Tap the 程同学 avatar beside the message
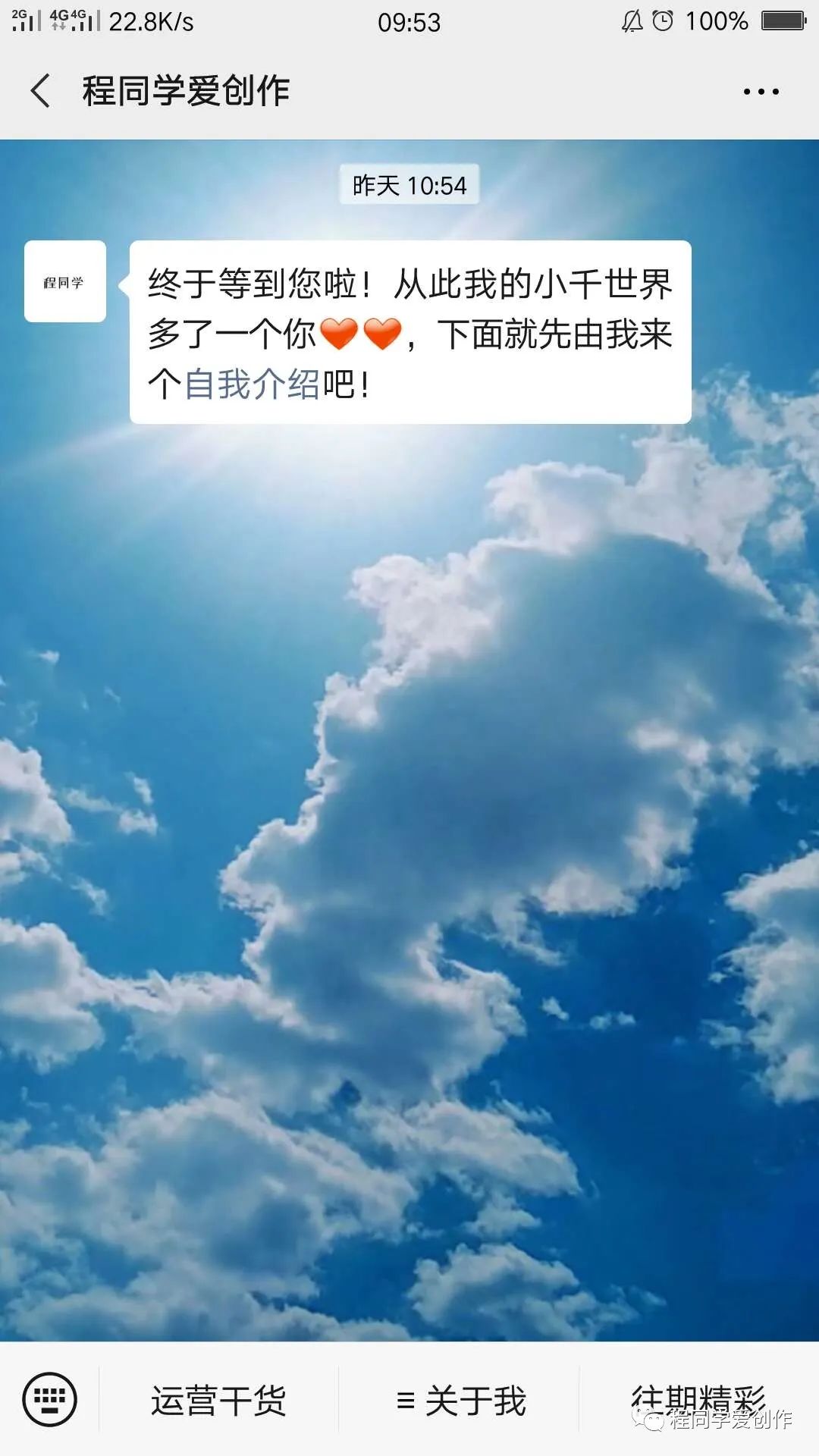819x1456 pixels. point(64,279)
